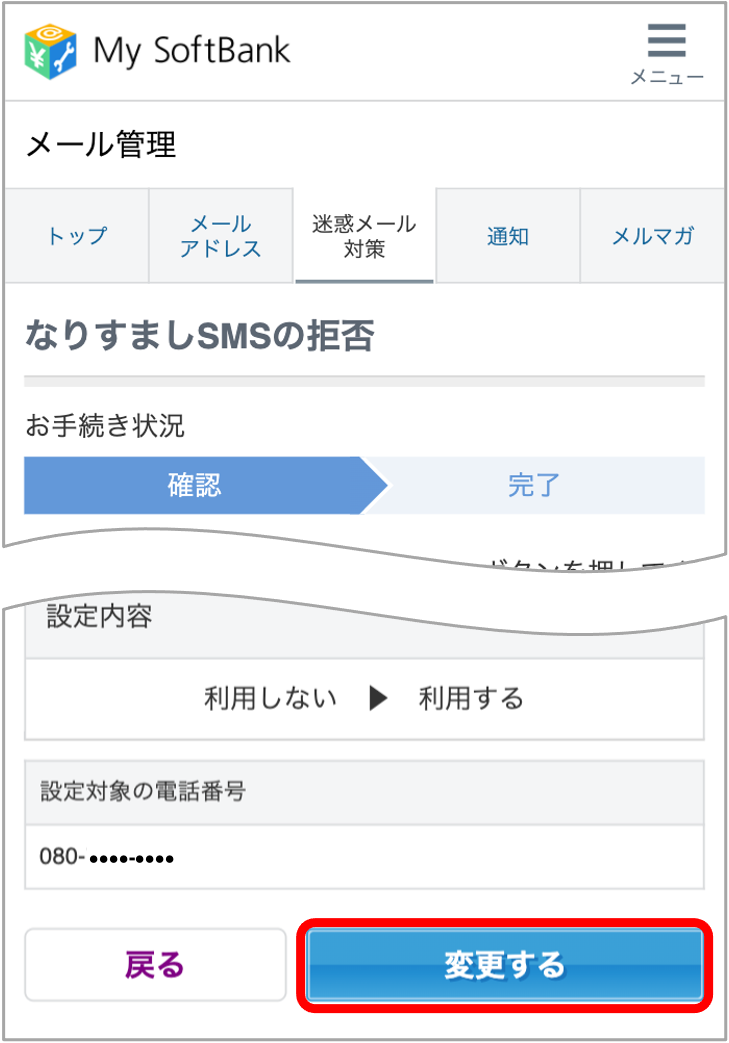Confirm with the 変更する button
The height and width of the screenshot is (1043, 729).
(x=505, y=965)
